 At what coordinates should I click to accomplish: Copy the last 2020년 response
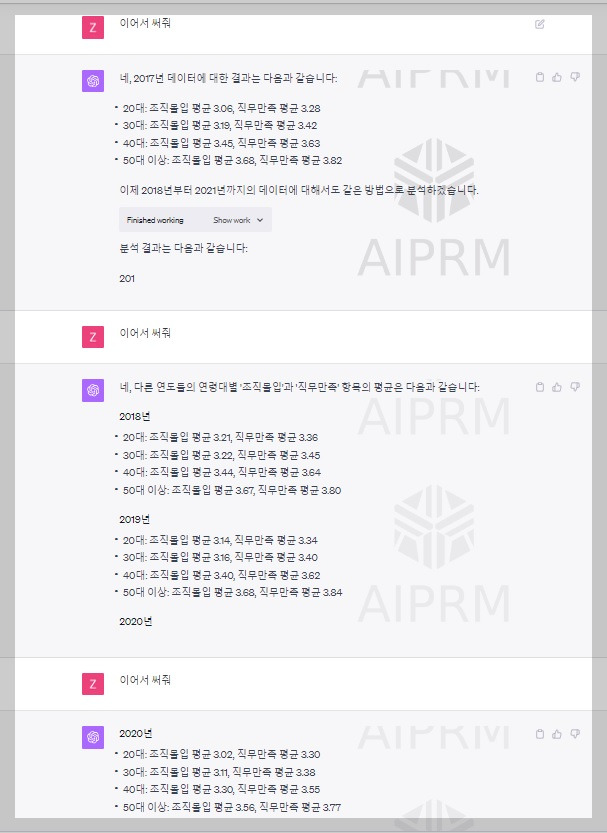click(540, 734)
